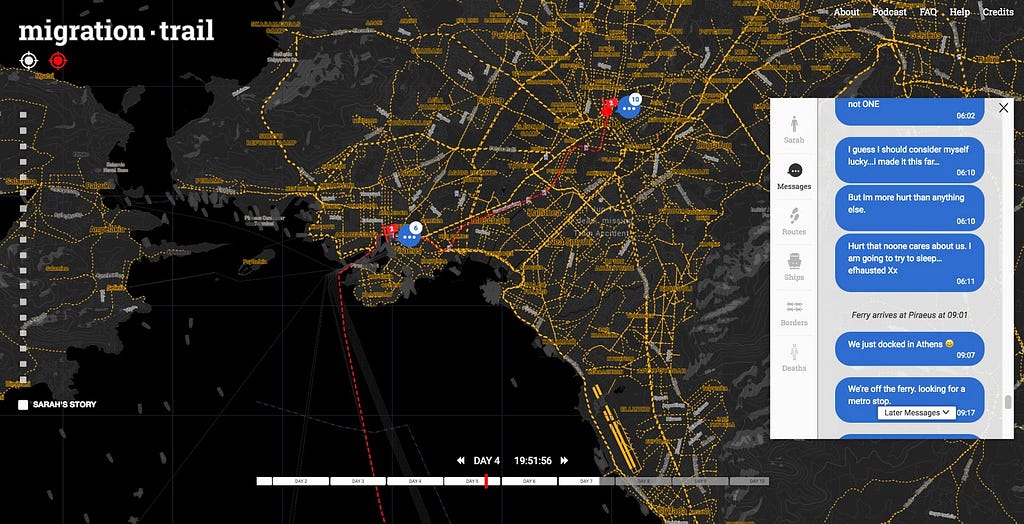The height and width of the screenshot is (524, 1024).
Task: Switch to the Sarah tab
Action: coord(794,130)
